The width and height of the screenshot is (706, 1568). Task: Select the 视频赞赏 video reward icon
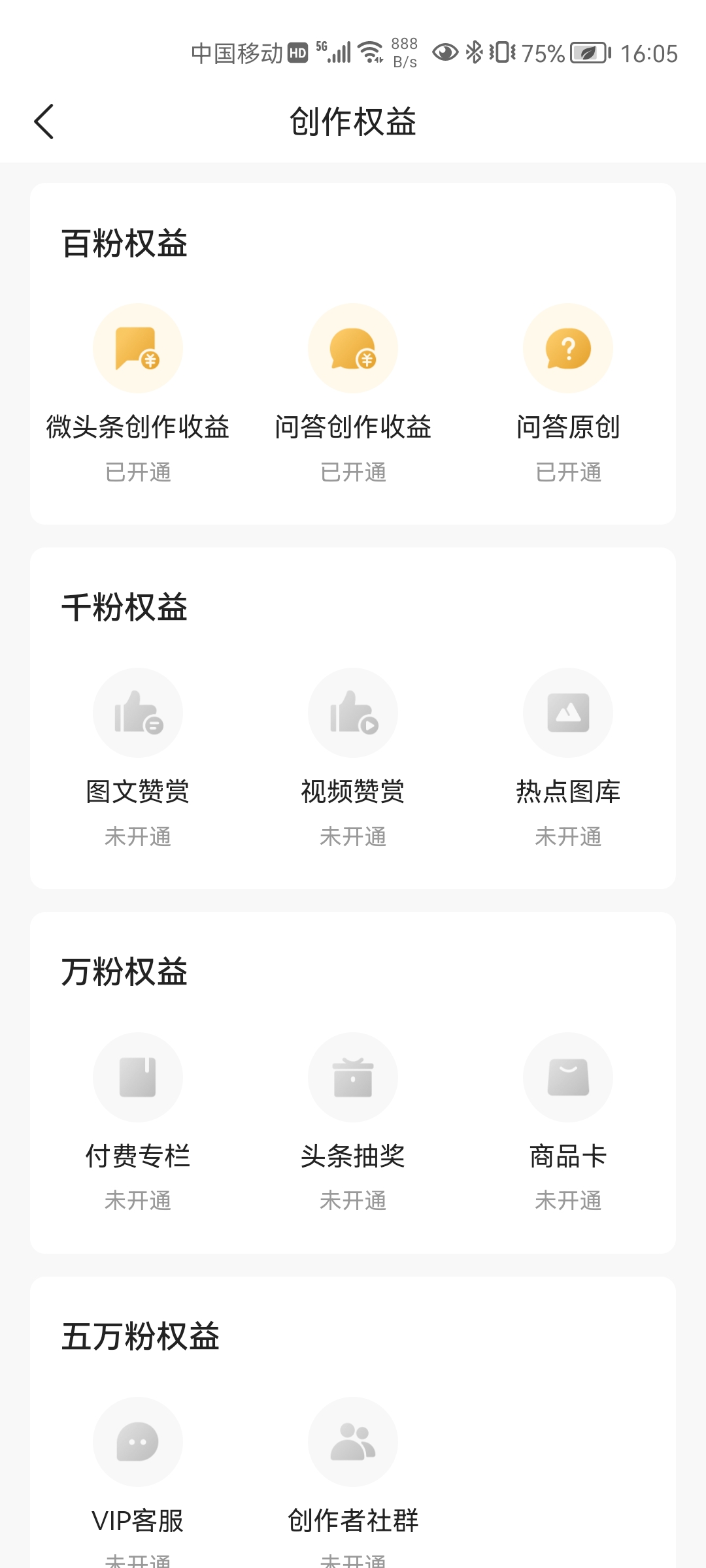point(353,713)
